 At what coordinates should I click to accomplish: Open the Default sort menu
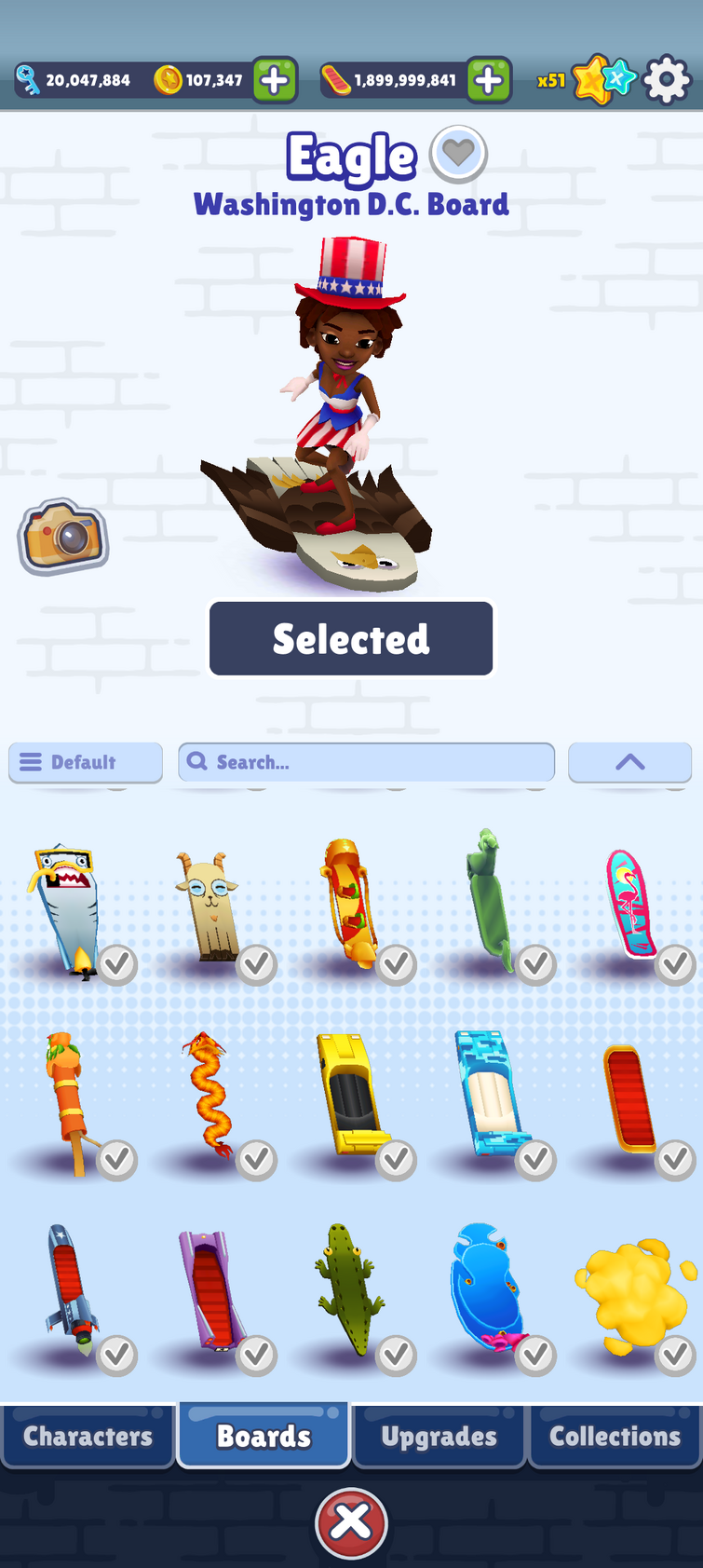86,762
